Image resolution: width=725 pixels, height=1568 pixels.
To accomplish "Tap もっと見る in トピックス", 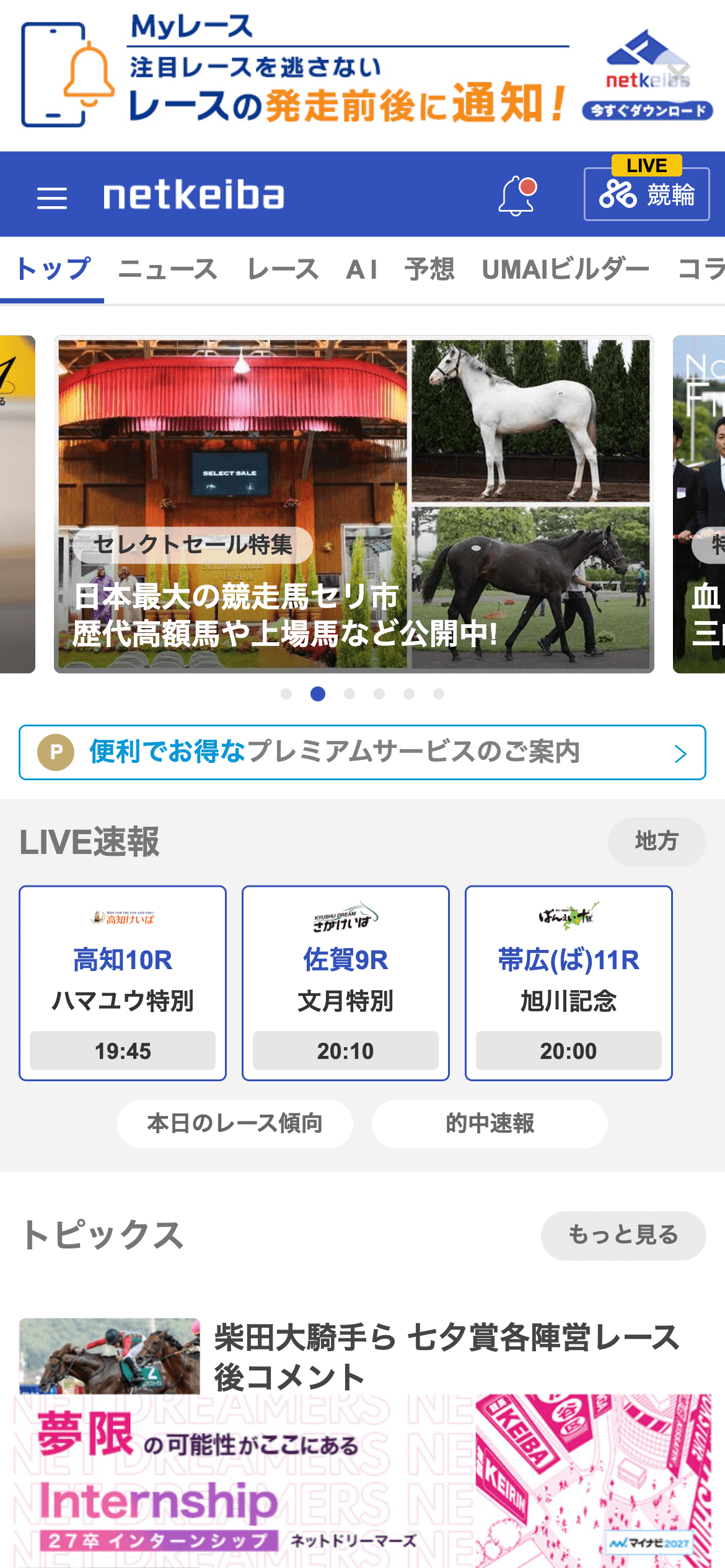I will tap(623, 1235).
